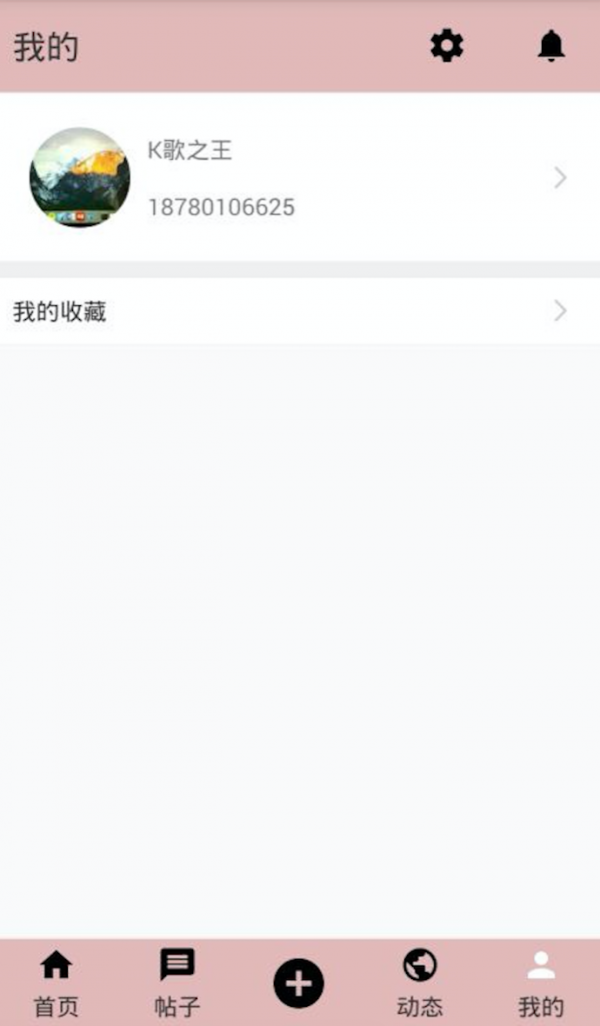Open the settings gear icon
600x1026 pixels.
click(447, 46)
